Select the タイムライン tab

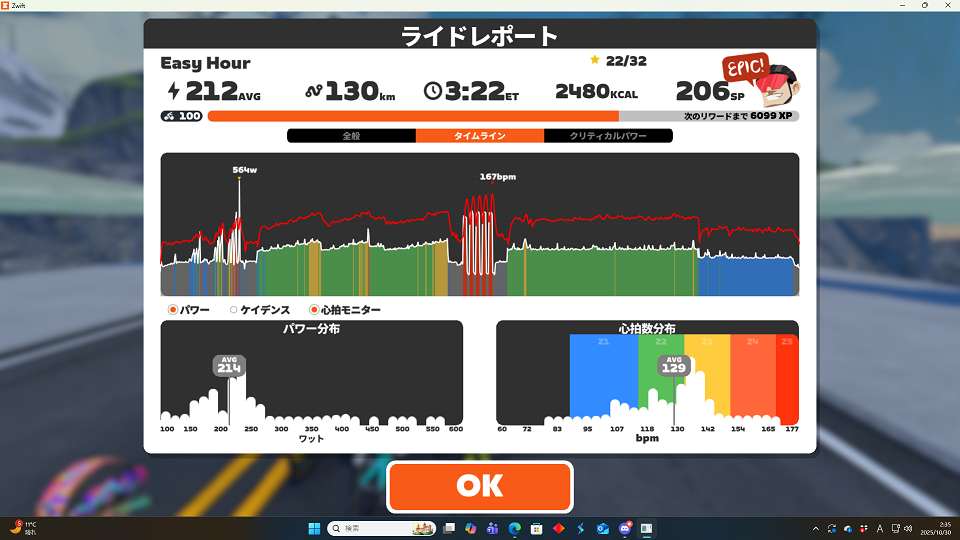(x=480, y=136)
